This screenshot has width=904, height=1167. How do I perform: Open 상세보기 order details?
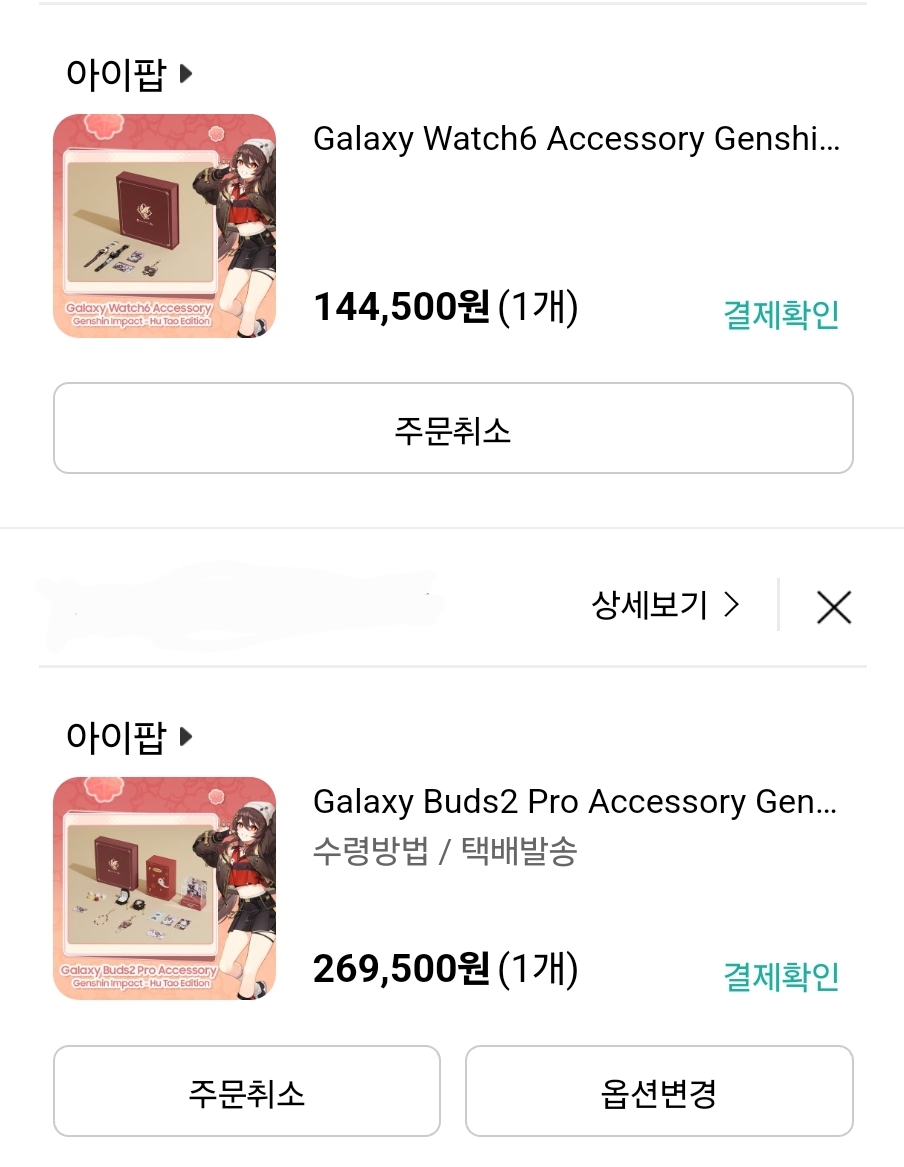click(665, 605)
